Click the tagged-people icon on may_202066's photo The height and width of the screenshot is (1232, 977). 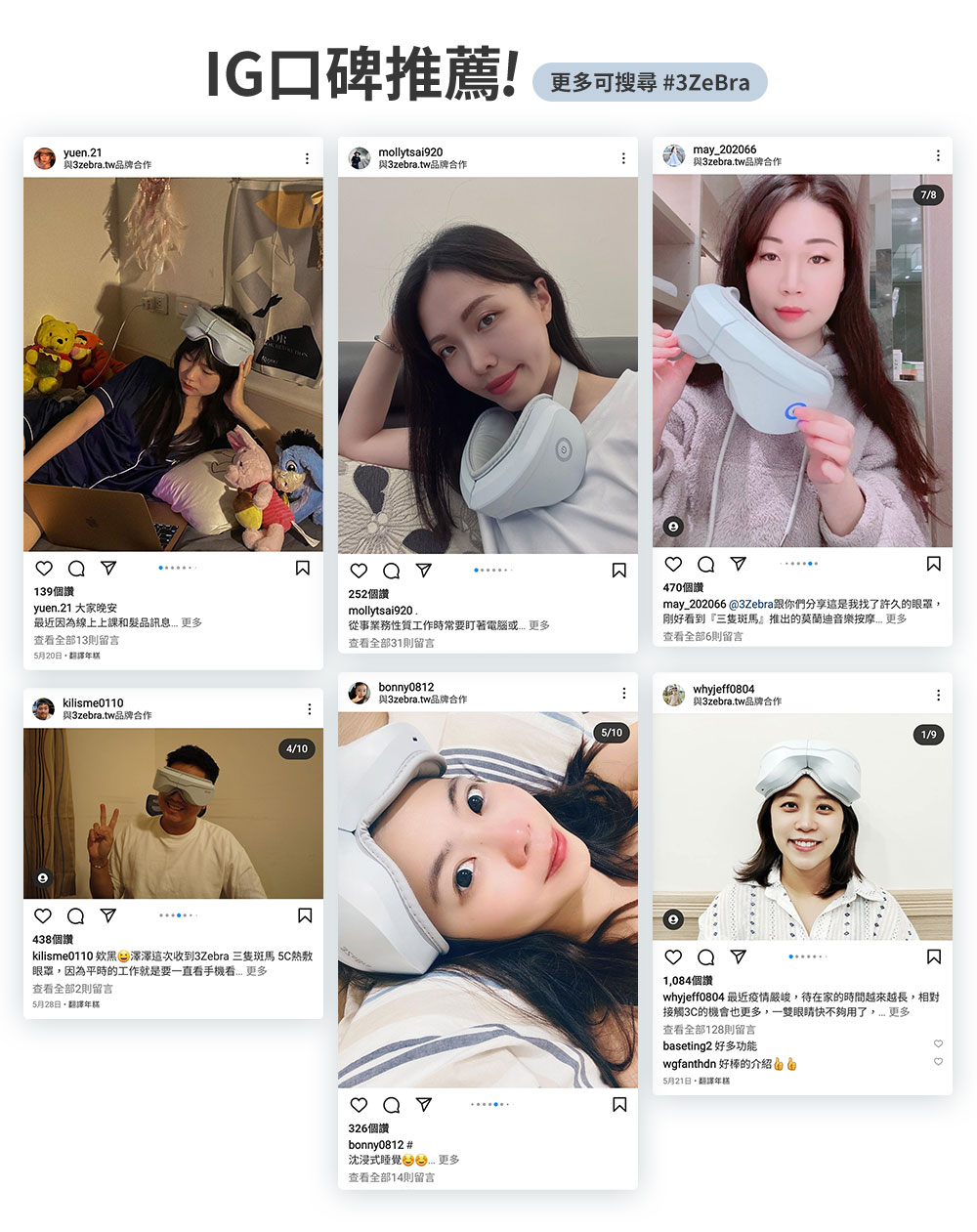(671, 529)
